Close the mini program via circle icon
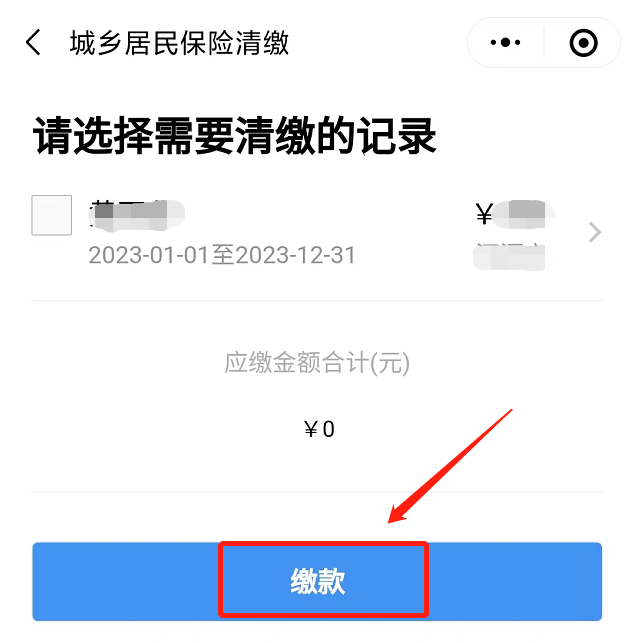 coord(582,43)
